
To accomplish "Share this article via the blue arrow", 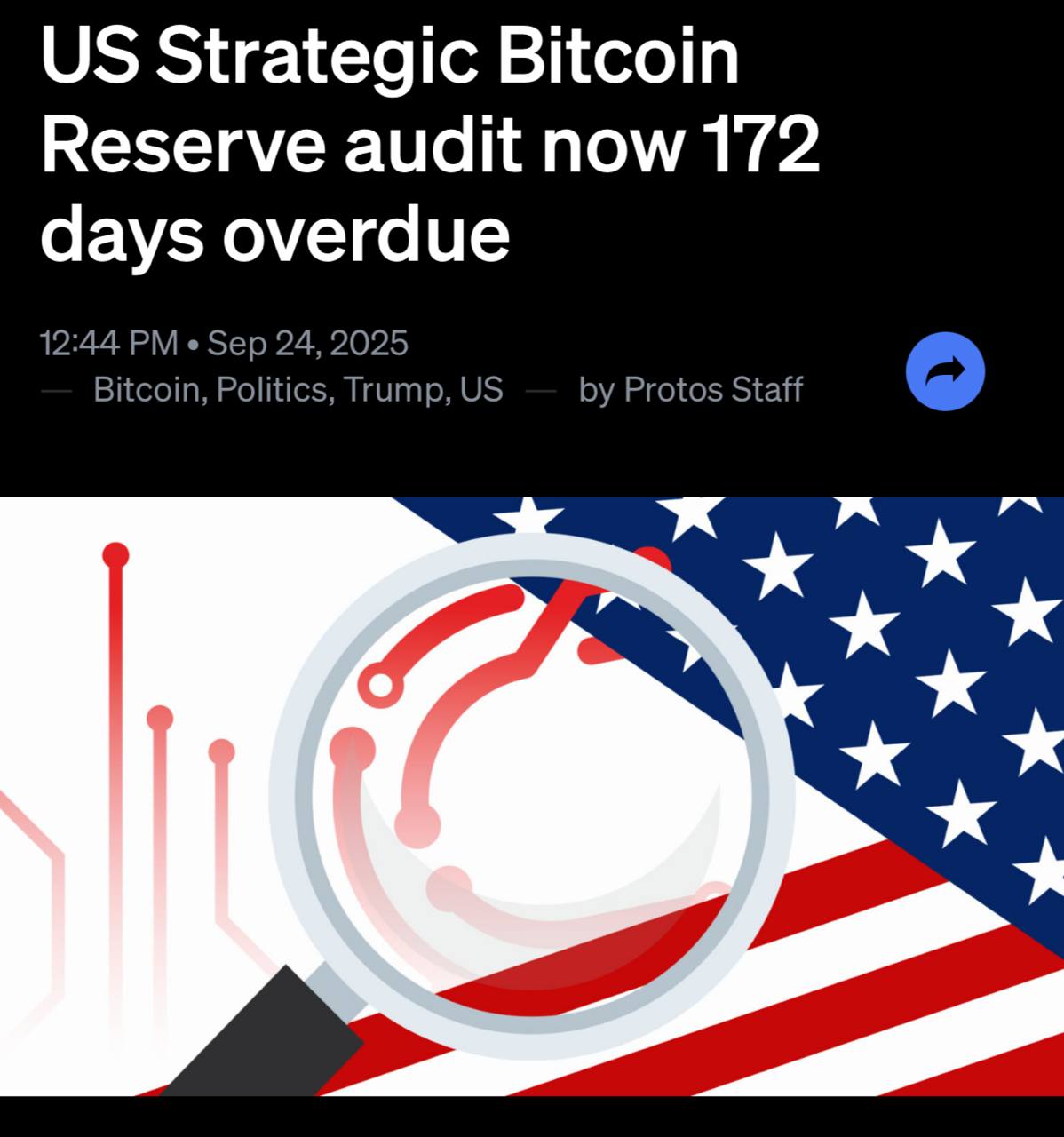I will coord(945,371).
